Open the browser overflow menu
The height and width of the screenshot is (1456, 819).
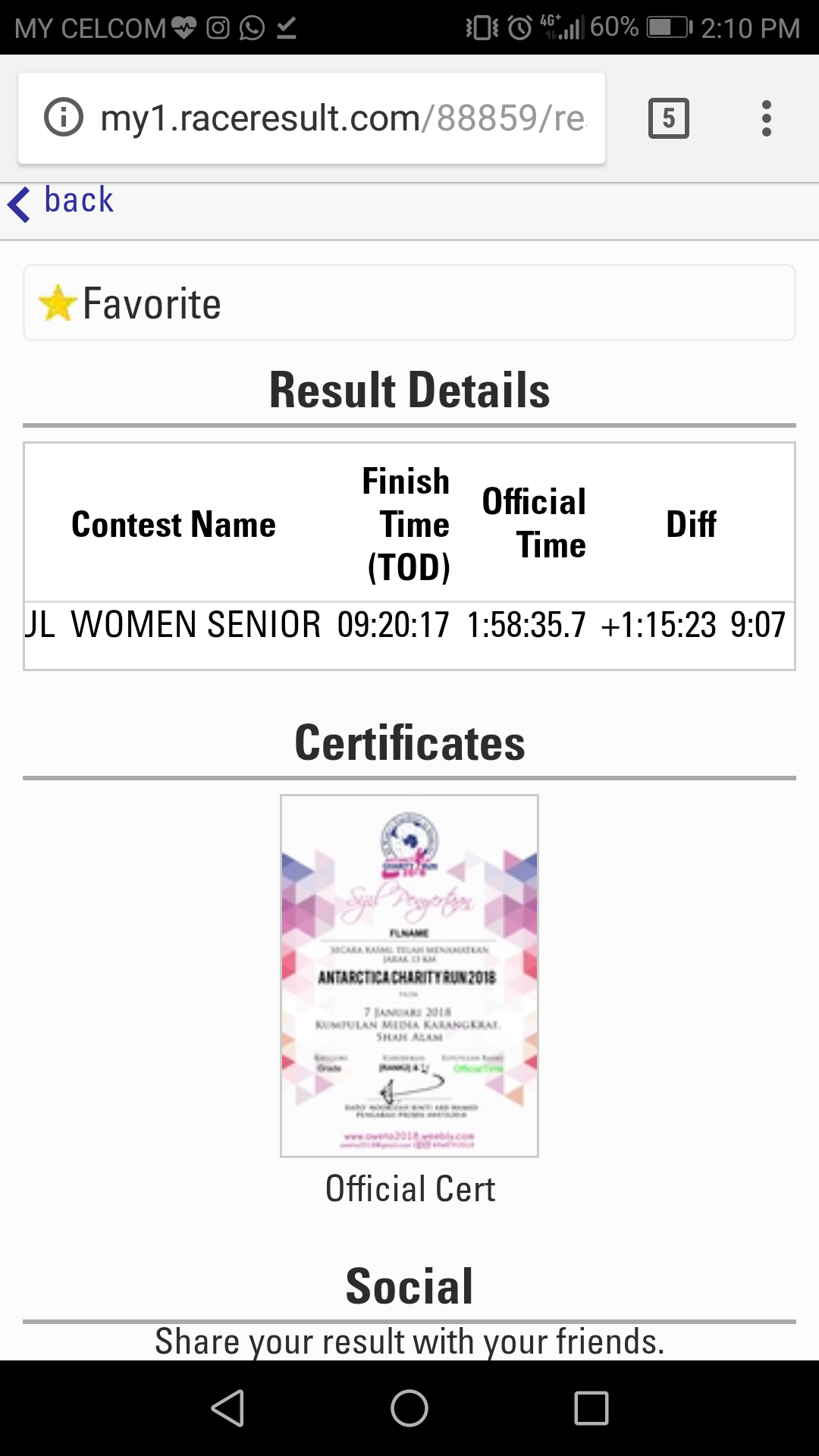point(767,118)
